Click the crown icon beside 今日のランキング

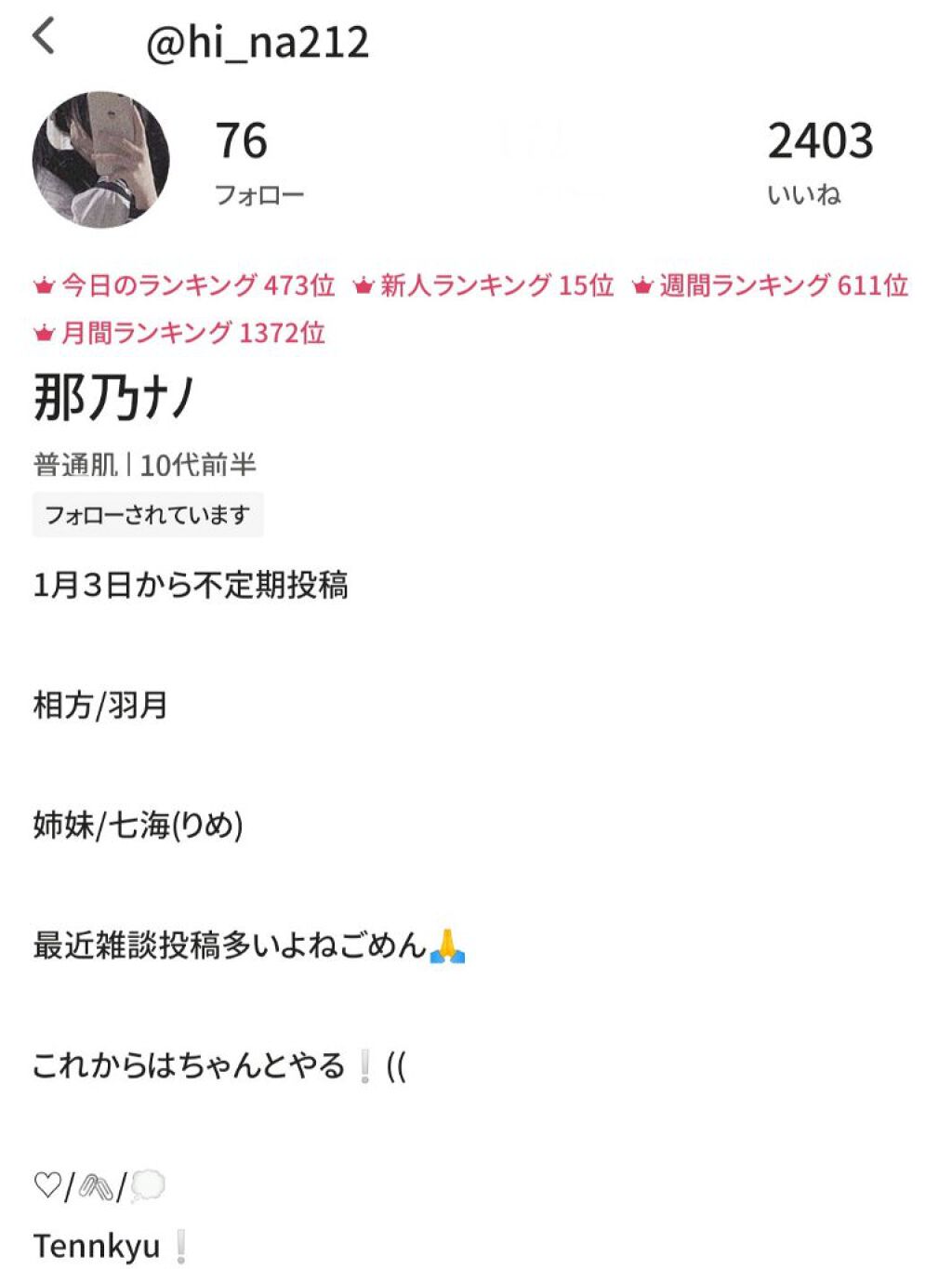[x=42, y=284]
